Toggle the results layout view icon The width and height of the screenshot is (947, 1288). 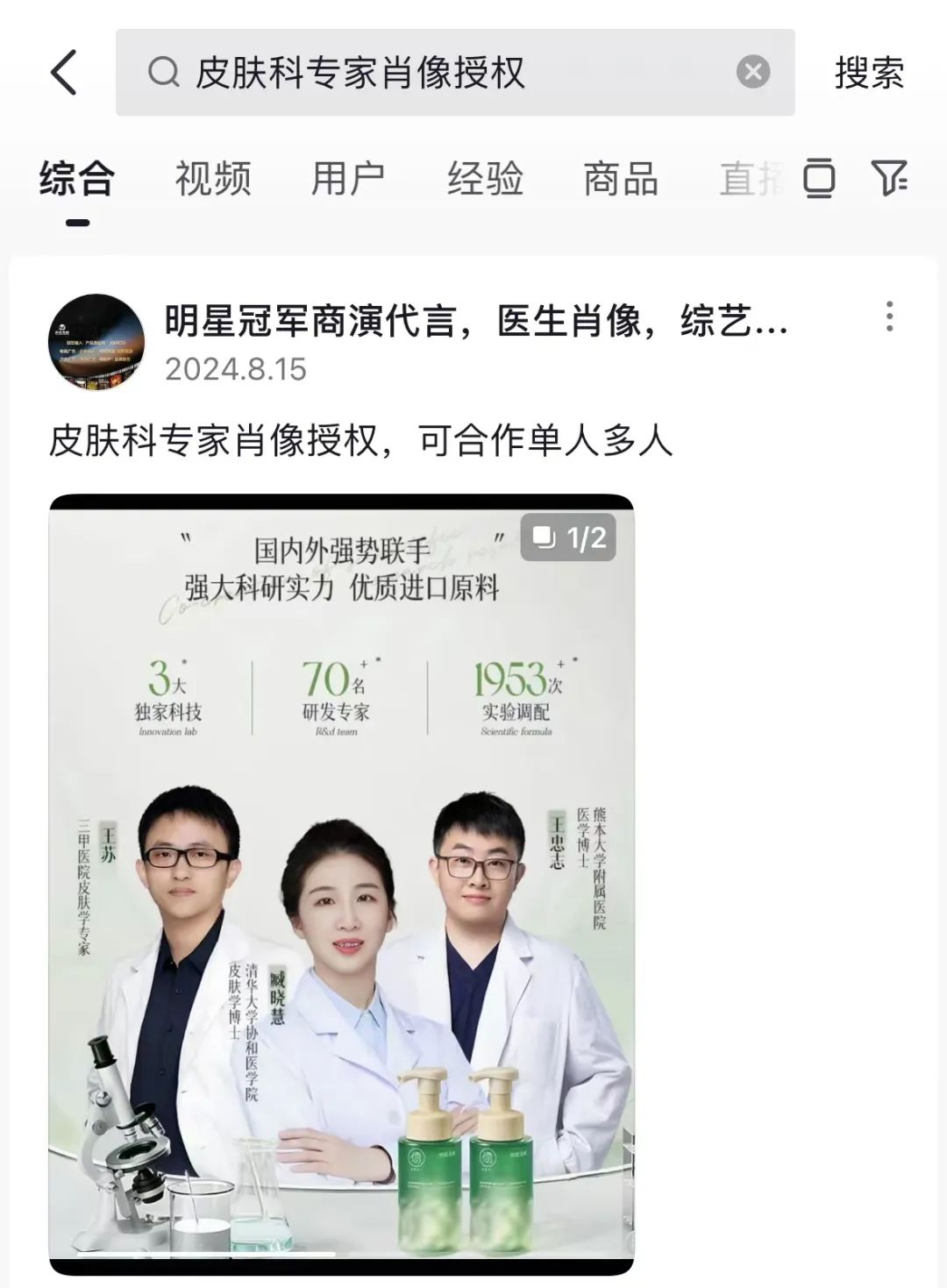tap(819, 179)
